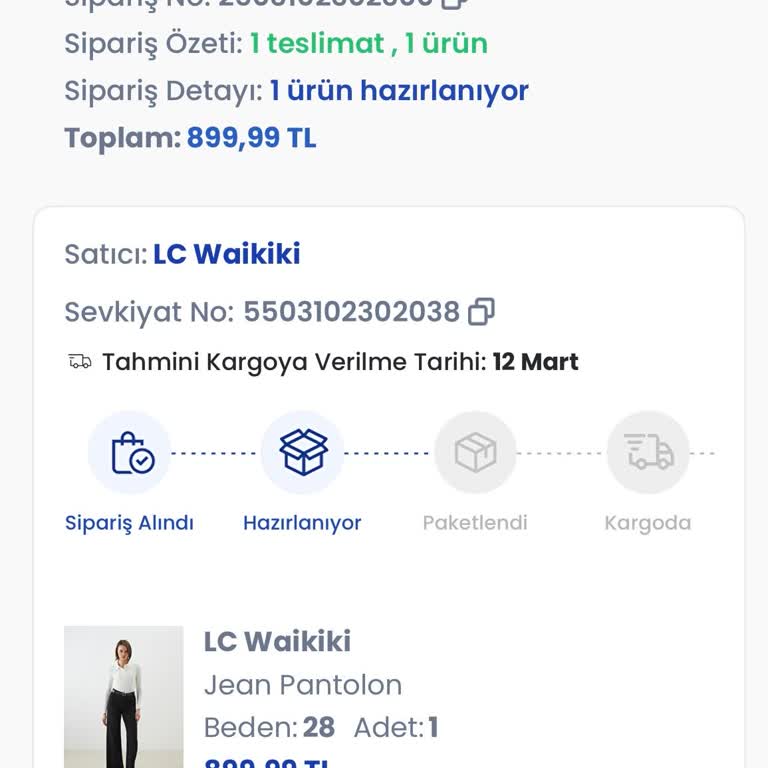Copy the order number at the top
768x768 pixels.
[455, 3]
